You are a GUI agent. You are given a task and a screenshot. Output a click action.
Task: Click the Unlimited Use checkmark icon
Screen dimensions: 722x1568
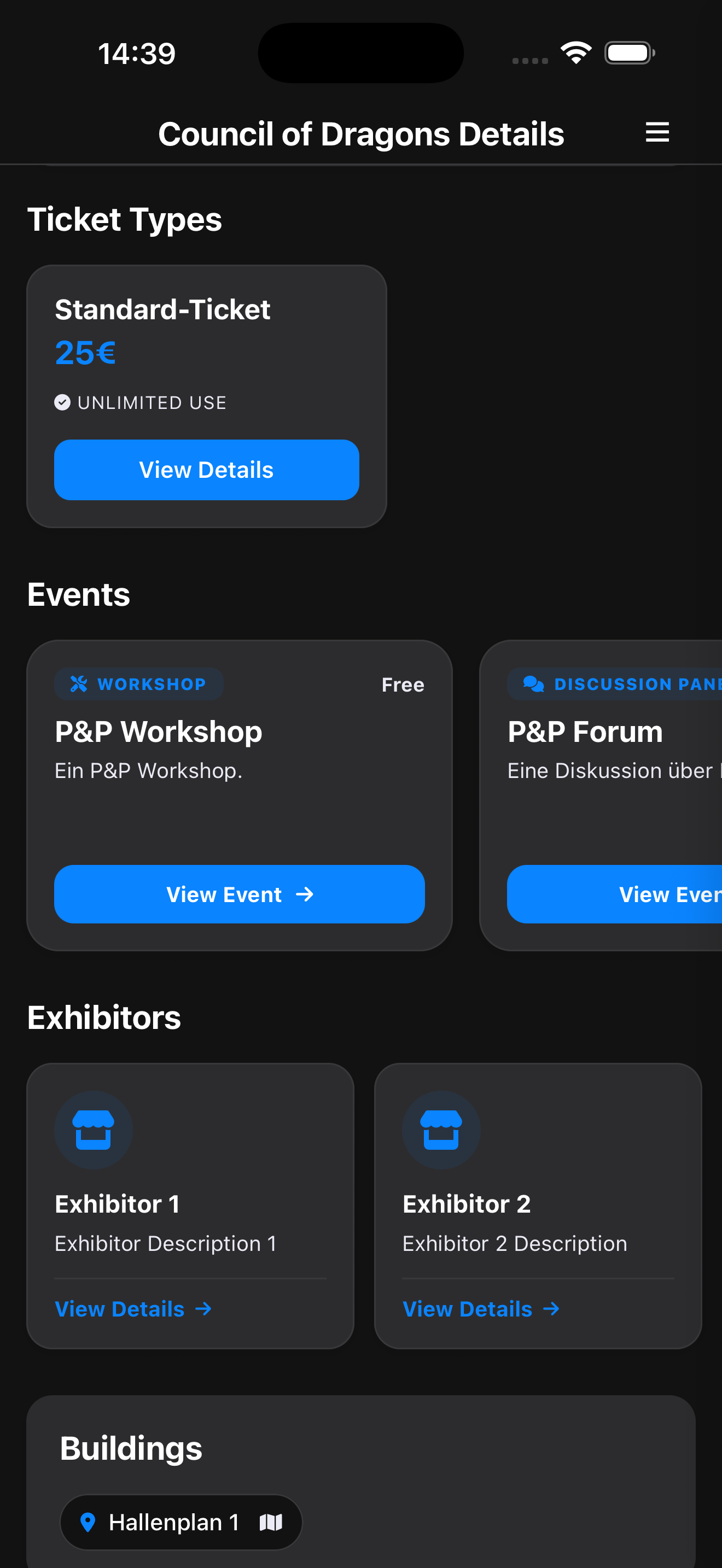coord(63,402)
